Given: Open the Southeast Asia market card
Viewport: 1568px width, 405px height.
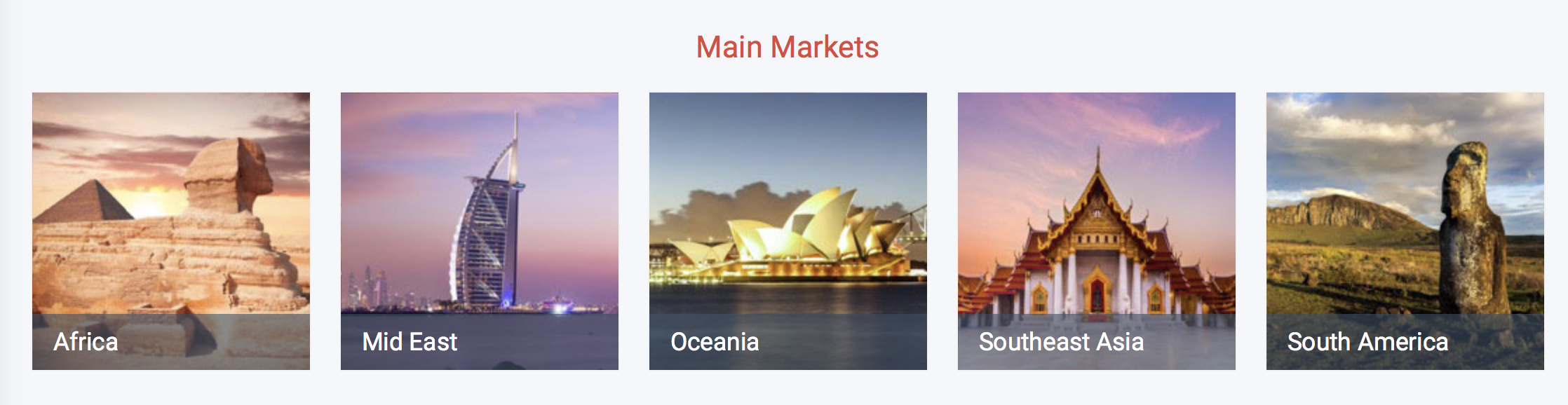Looking at the screenshot, I should point(1096,231).
